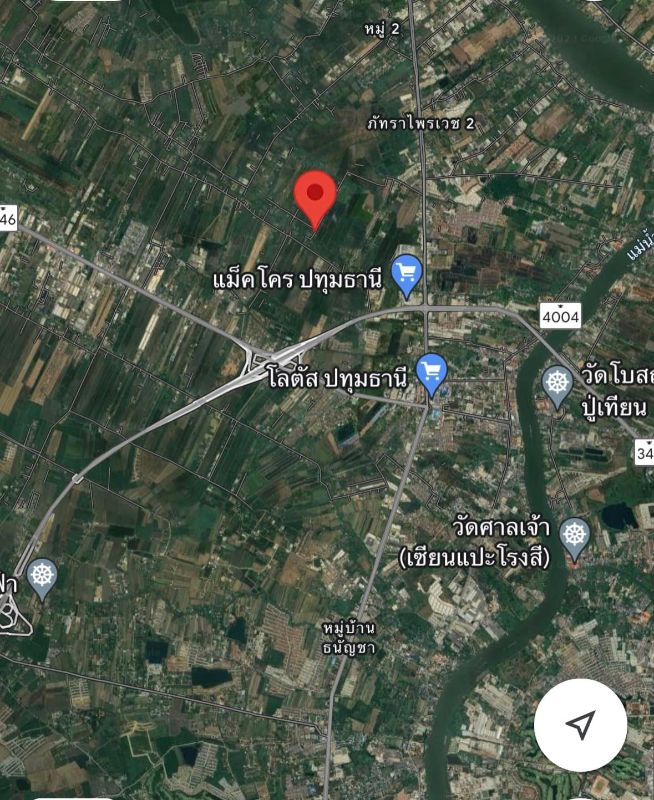This screenshot has height=800, width=654.
Task: Tap the my location arrow button
Action: 580,725
